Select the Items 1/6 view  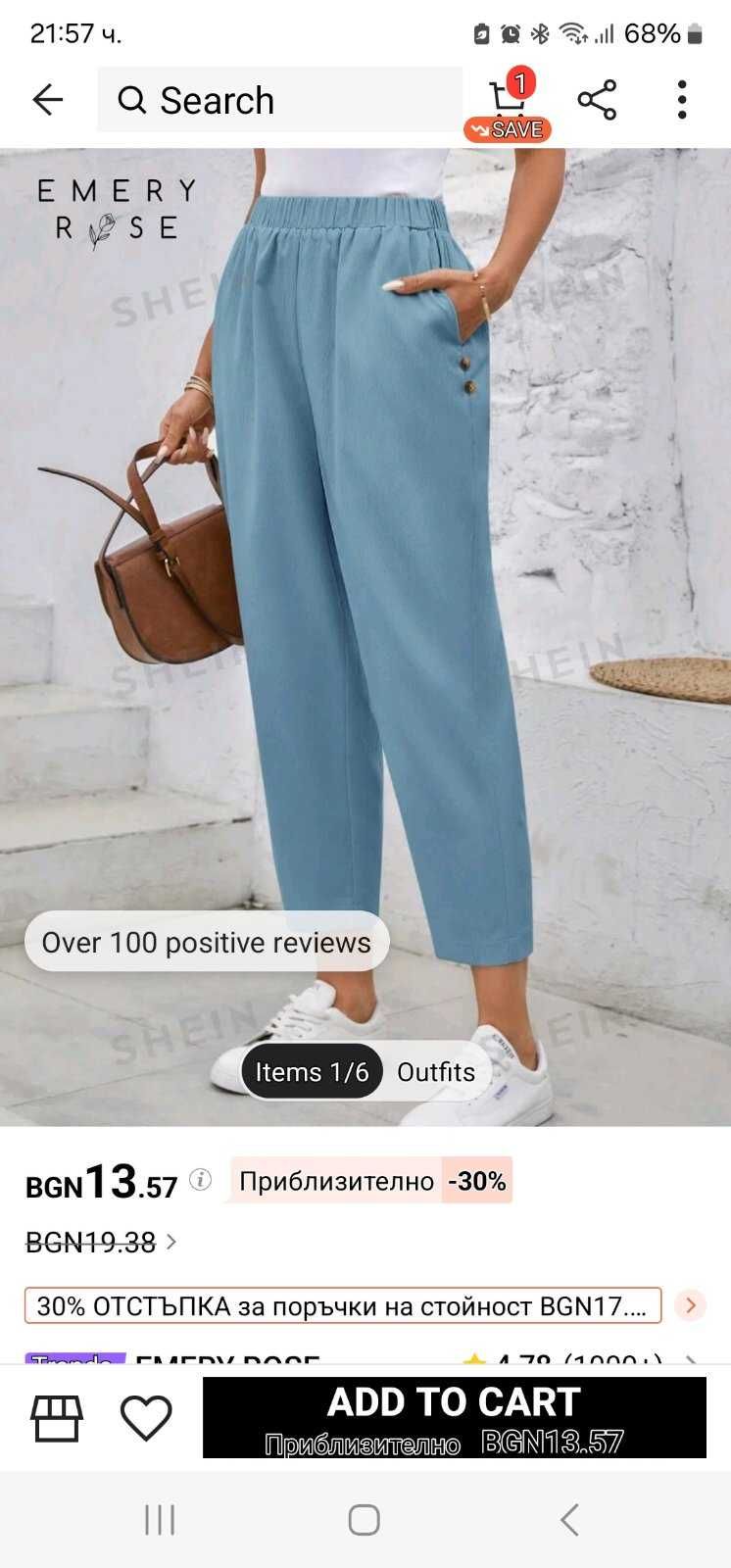click(x=312, y=1071)
